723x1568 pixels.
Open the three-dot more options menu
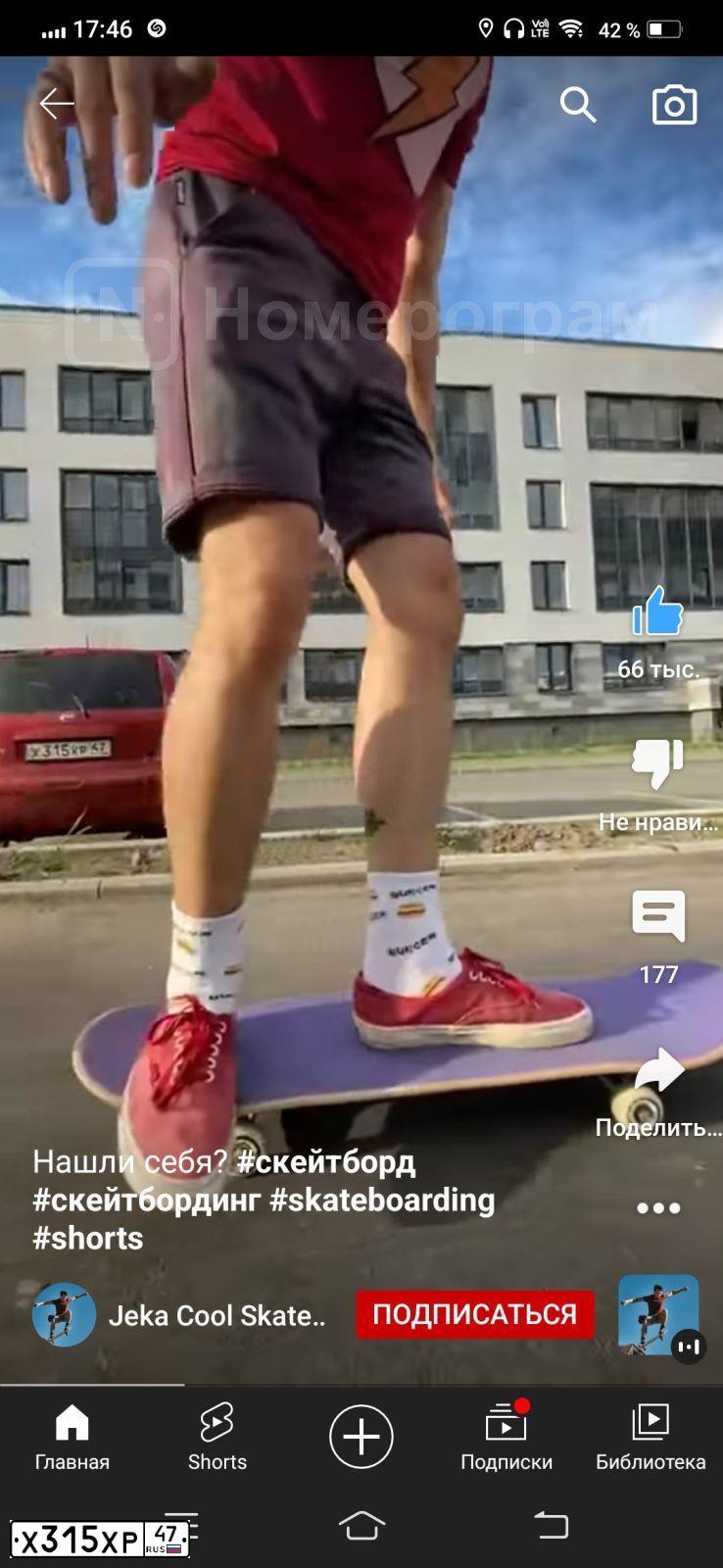658,1207
